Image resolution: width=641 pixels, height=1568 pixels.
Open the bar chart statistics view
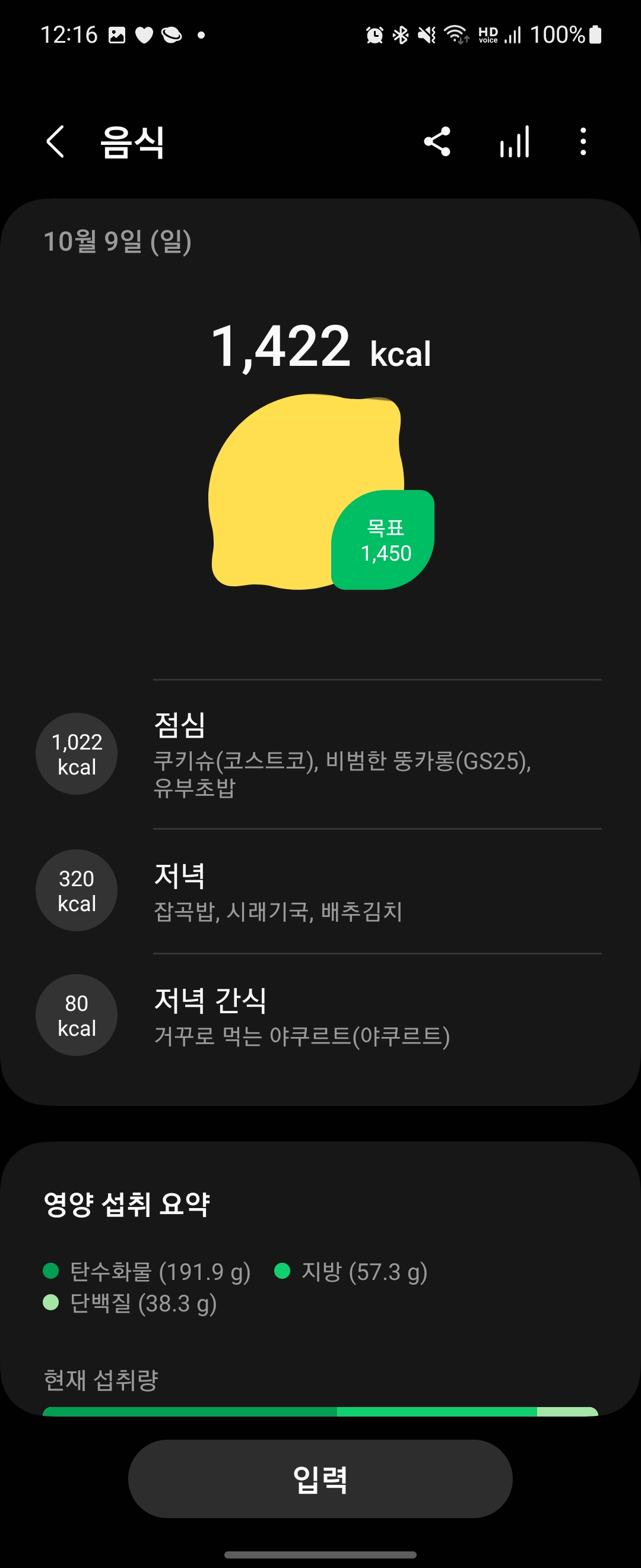pyautogui.click(x=514, y=142)
